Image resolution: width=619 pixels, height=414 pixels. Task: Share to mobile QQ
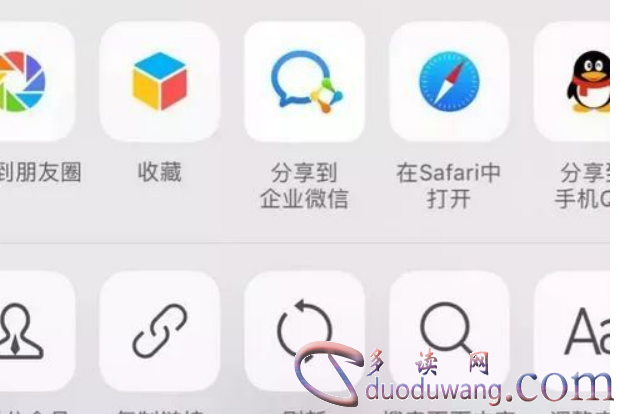pyautogui.click(x=585, y=82)
